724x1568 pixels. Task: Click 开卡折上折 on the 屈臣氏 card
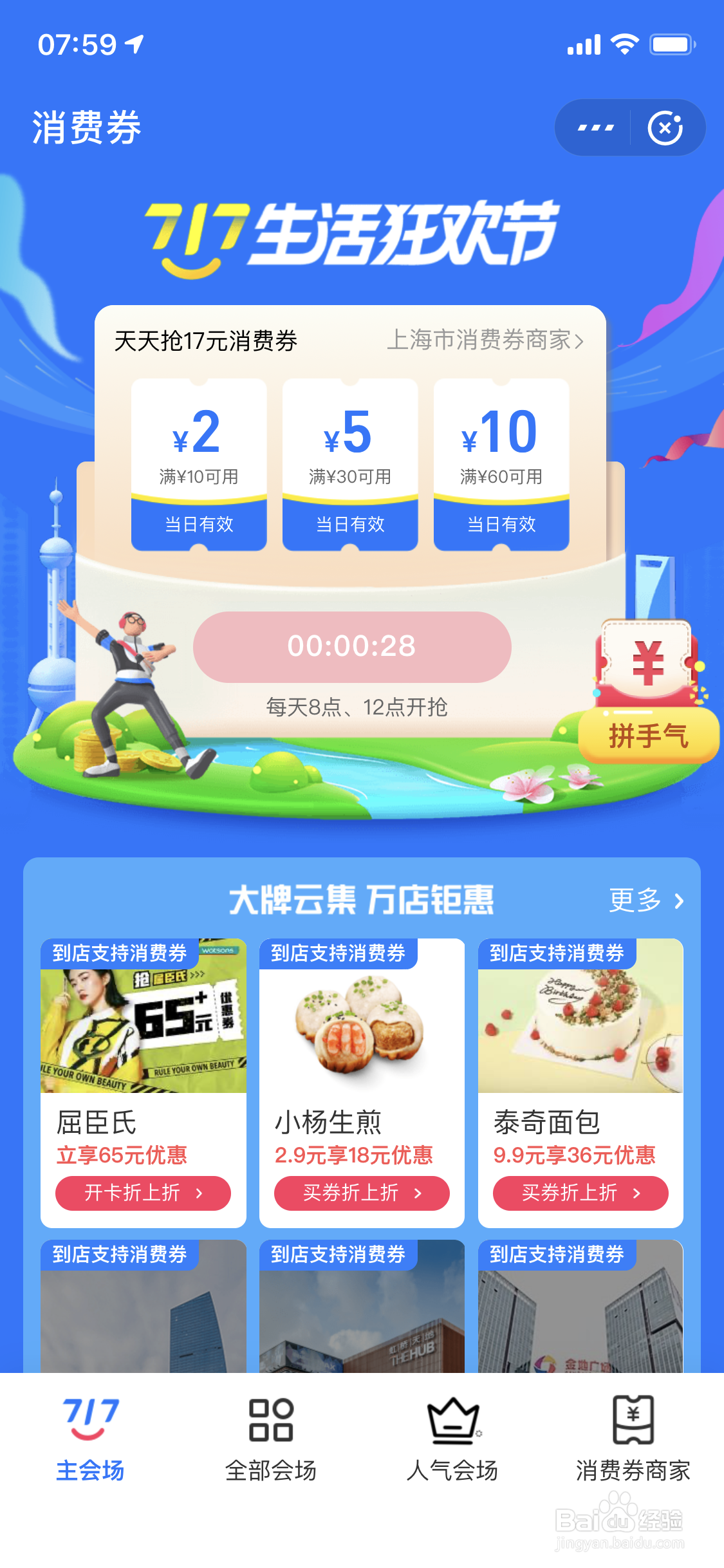(x=142, y=1193)
